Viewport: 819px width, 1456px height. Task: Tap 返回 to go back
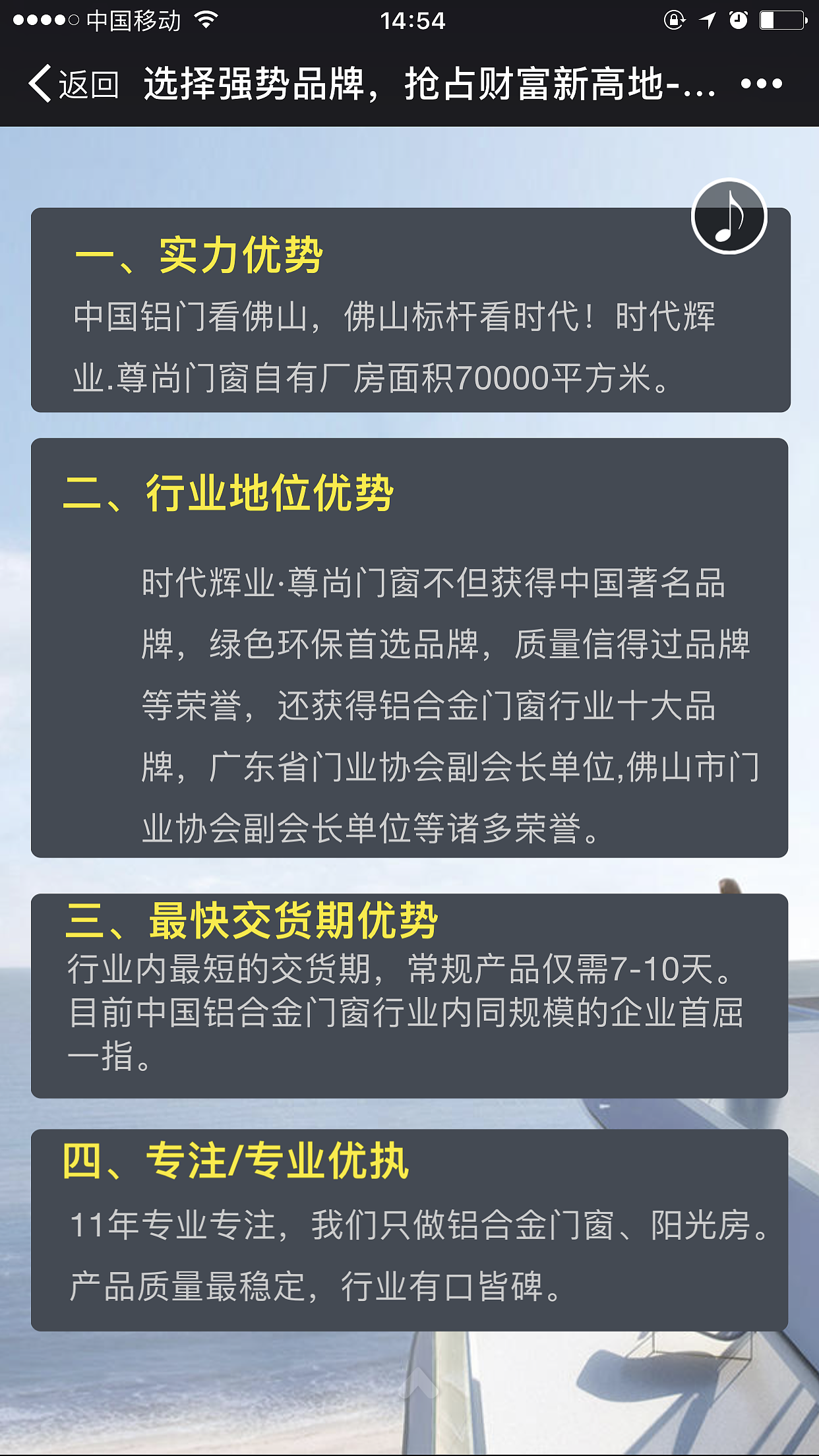tap(89, 84)
